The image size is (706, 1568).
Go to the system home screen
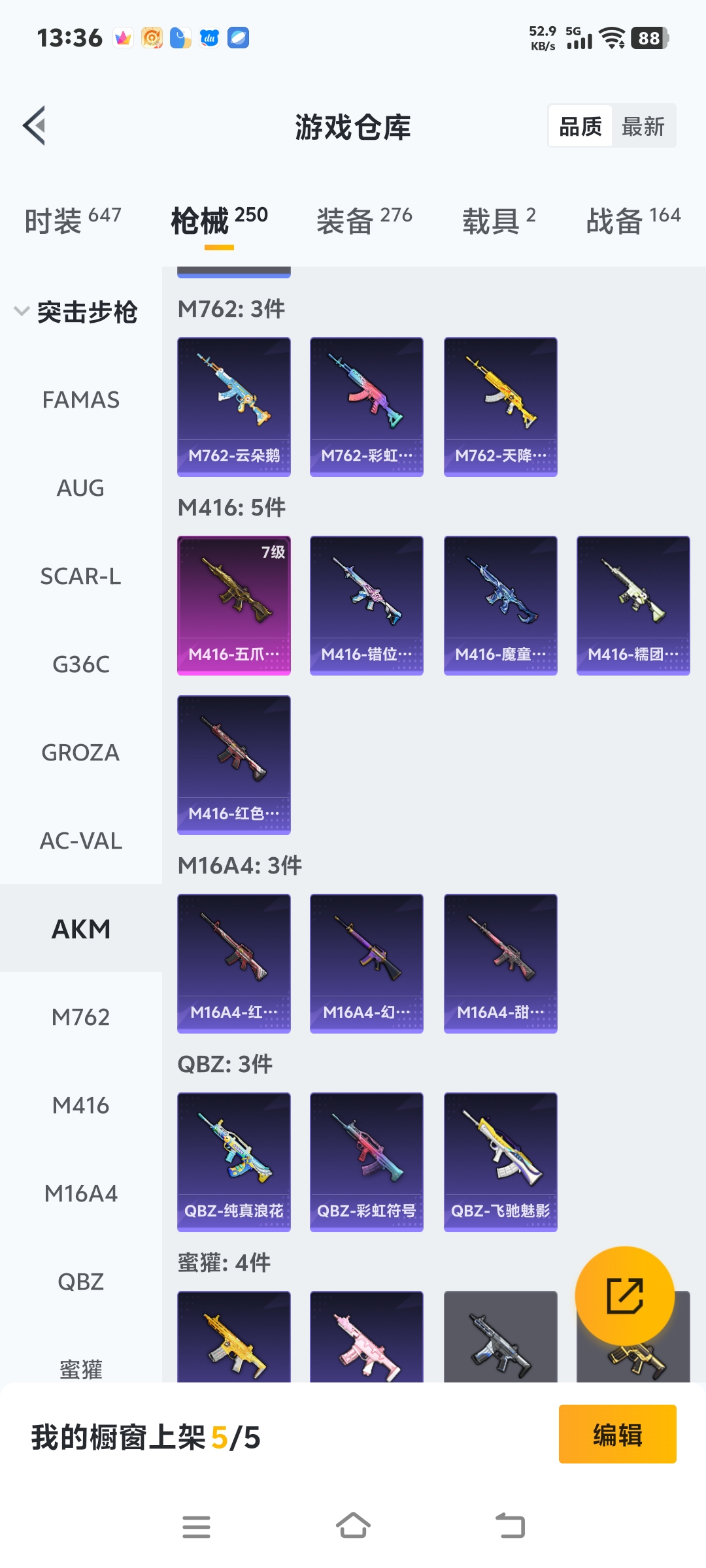[353, 1526]
